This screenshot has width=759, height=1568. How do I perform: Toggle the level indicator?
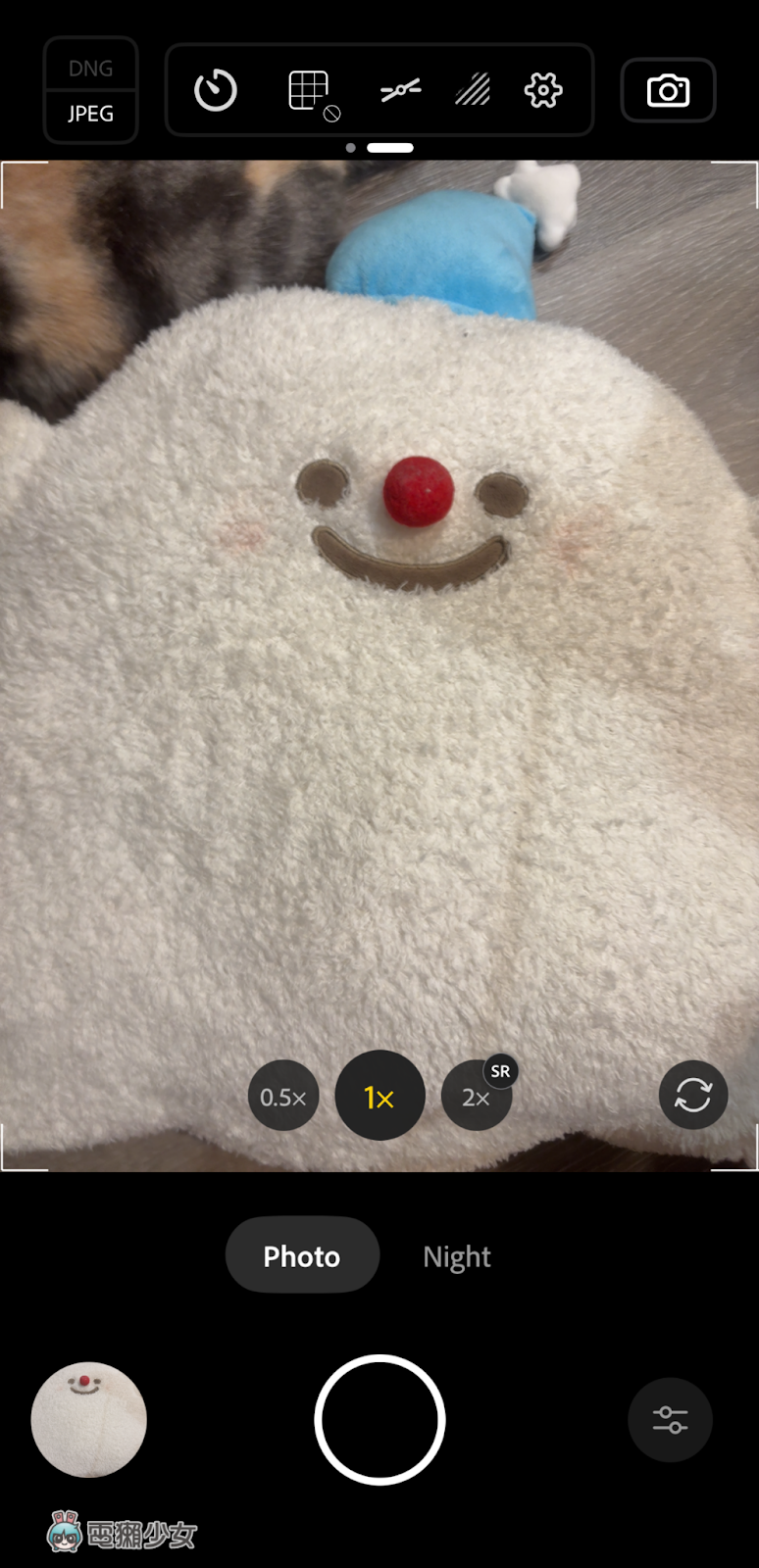pyautogui.click(x=400, y=91)
